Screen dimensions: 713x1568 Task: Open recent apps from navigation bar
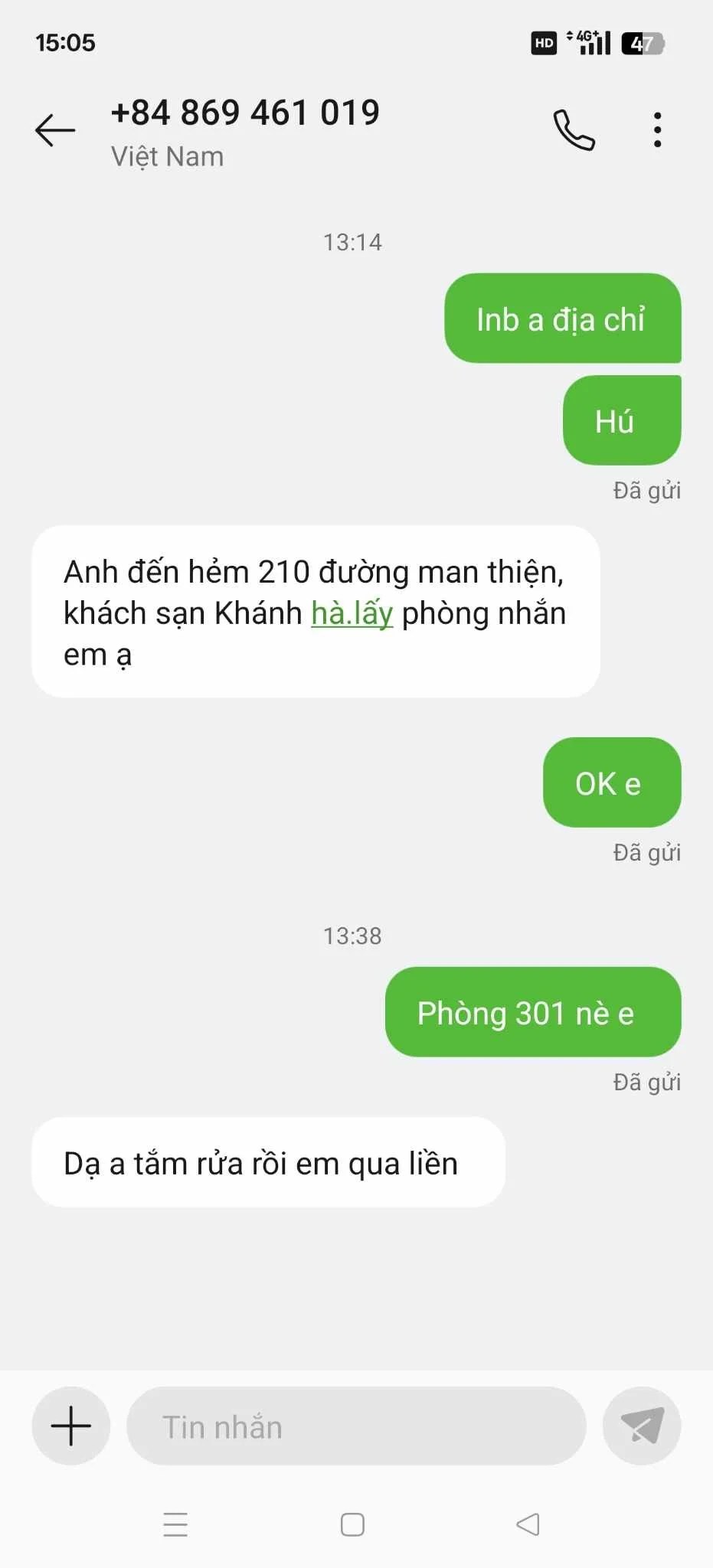click(x=175, y=1524)
